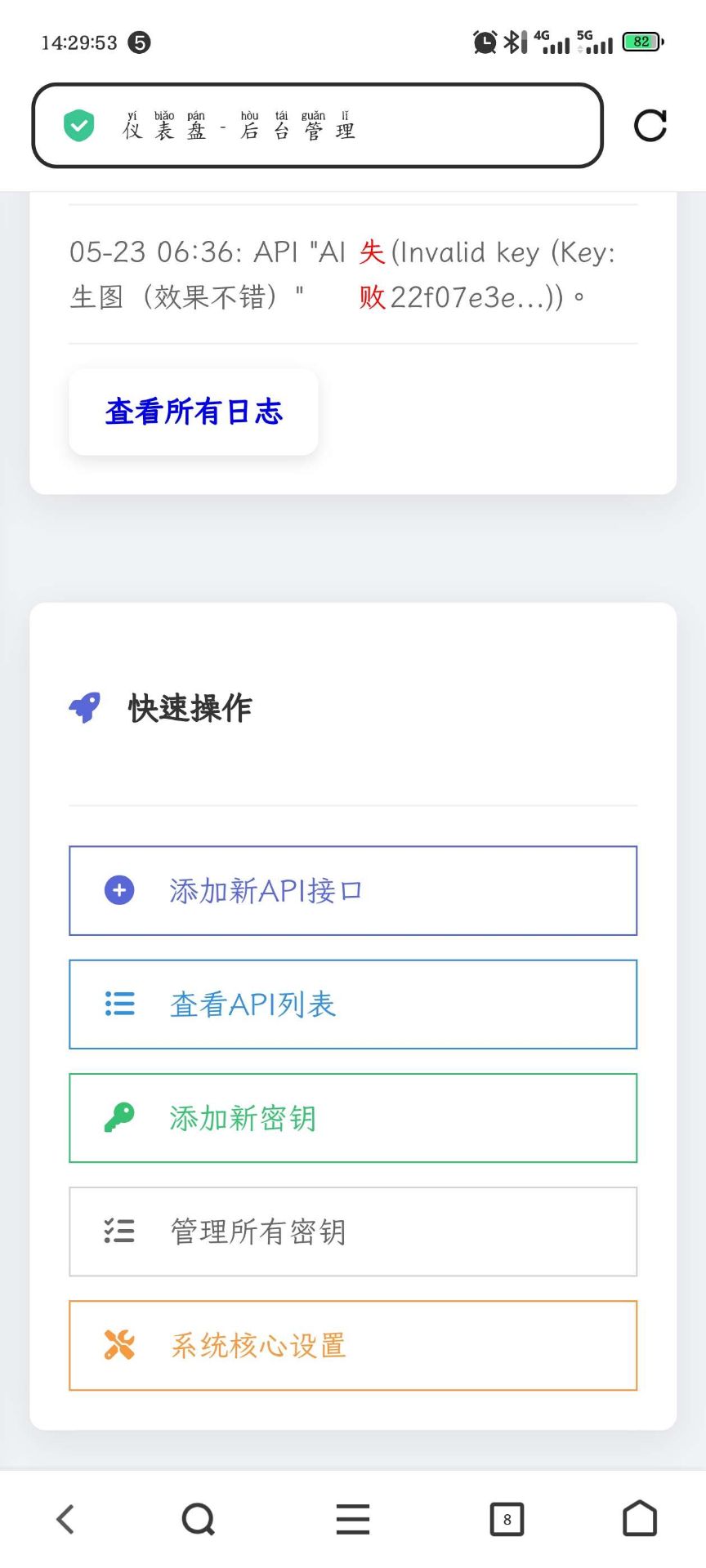Go back with the browser back arrow

[x=65, y=1519]
